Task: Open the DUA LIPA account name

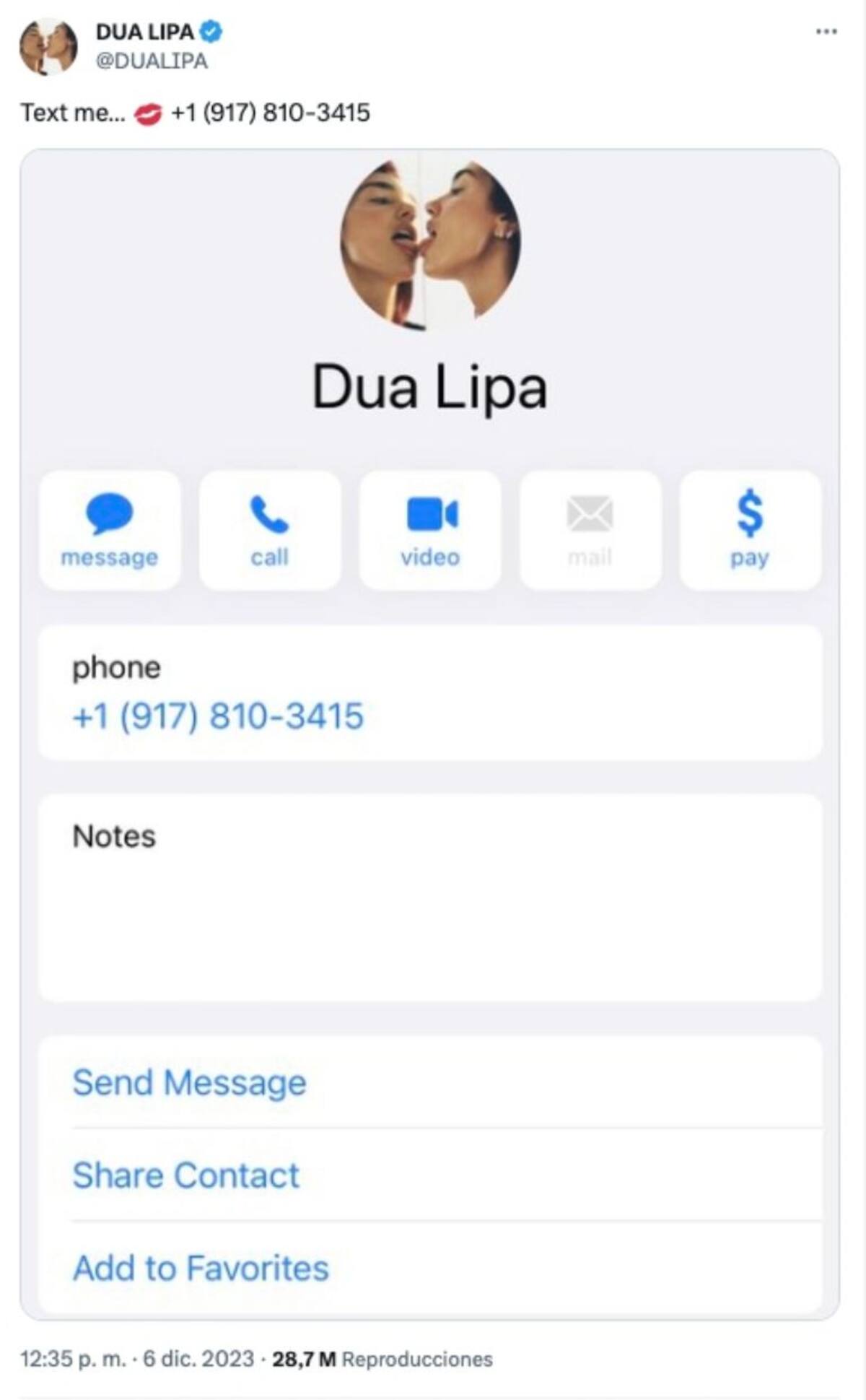Action: [144, 32]
